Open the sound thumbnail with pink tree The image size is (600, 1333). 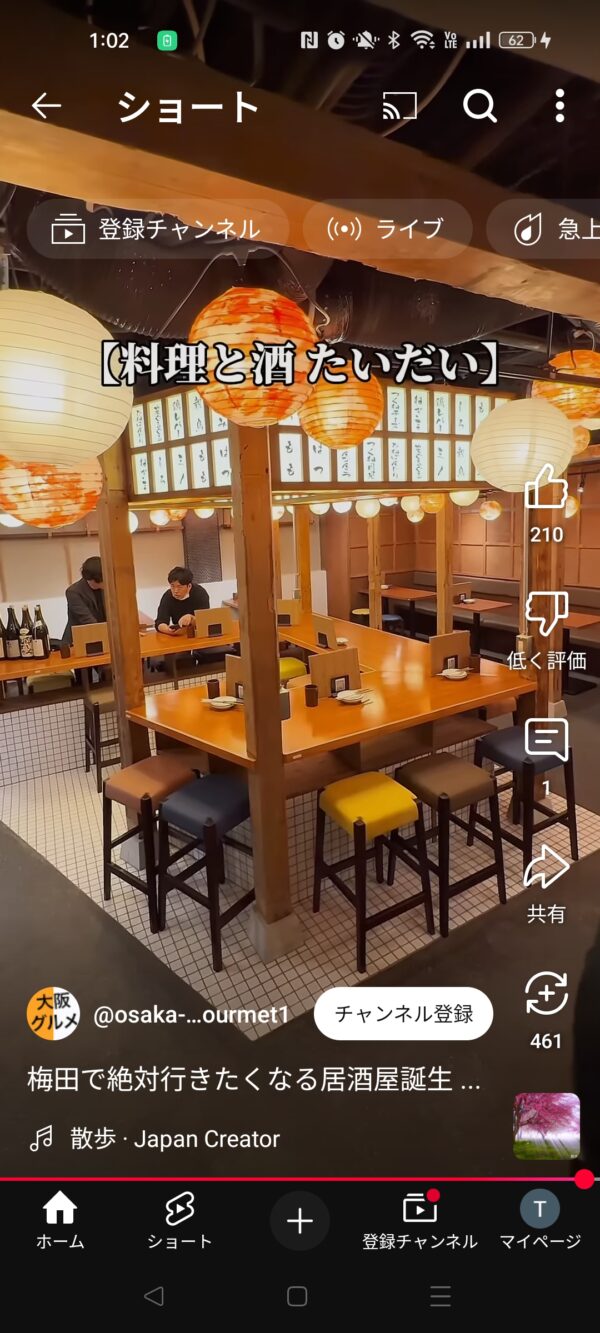[547, 1126]
